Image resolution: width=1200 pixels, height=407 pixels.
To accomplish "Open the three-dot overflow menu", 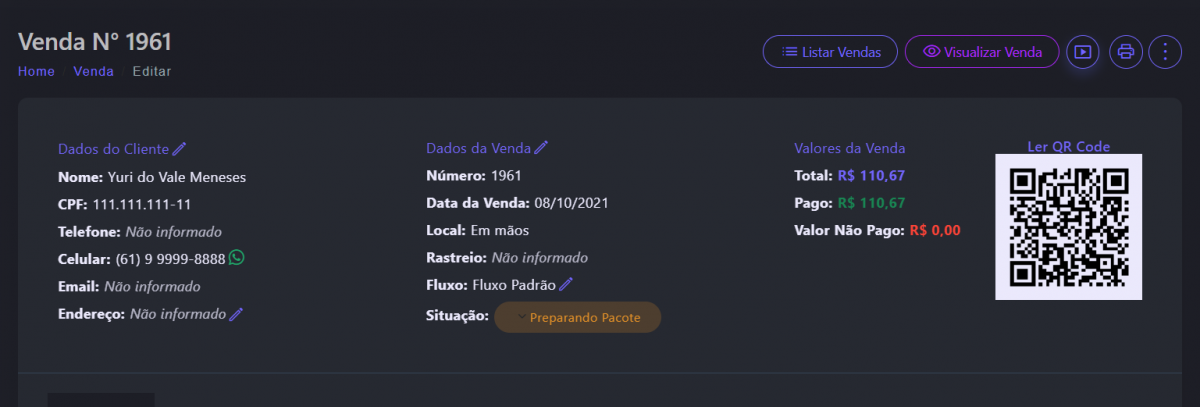I will point(1165,52).
